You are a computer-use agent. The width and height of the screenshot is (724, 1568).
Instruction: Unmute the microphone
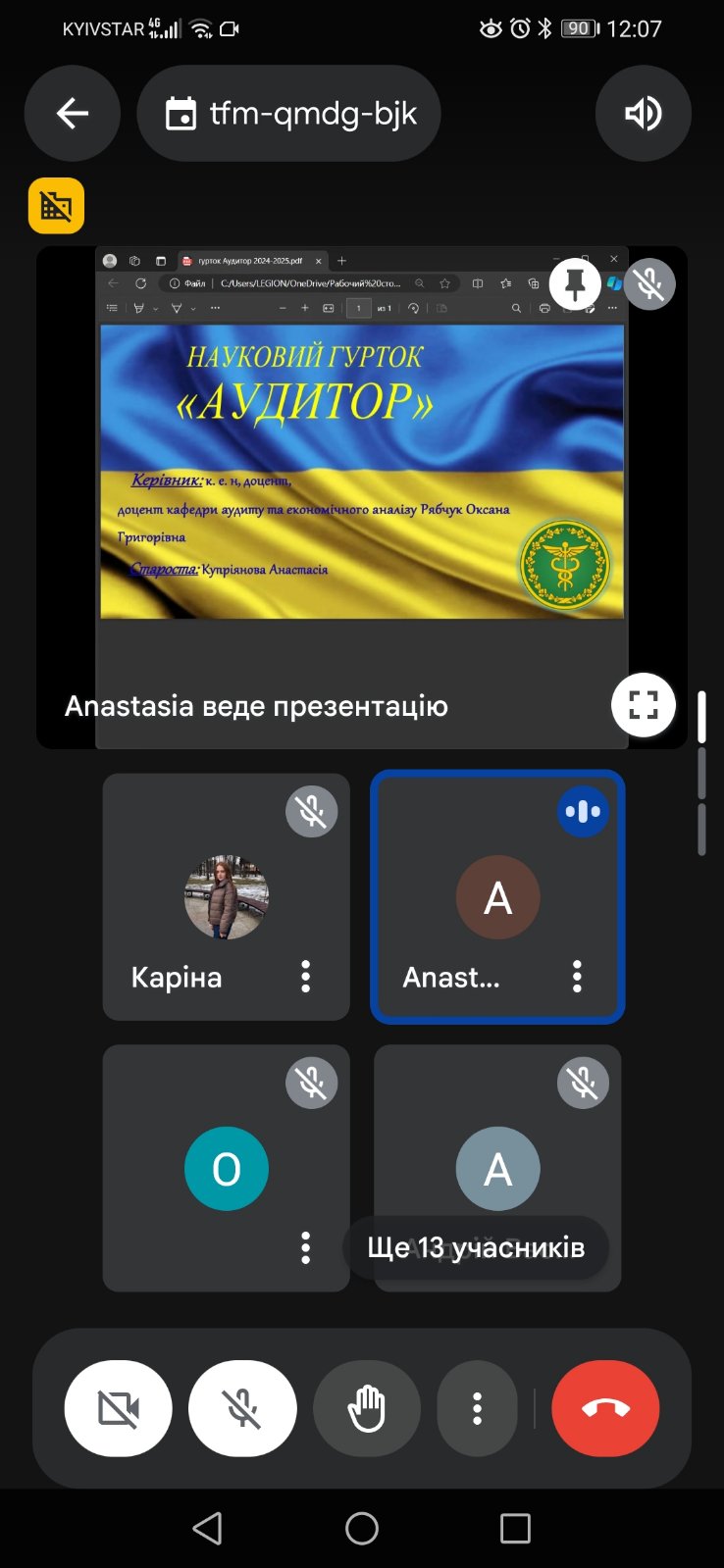tap(242, 1409)
